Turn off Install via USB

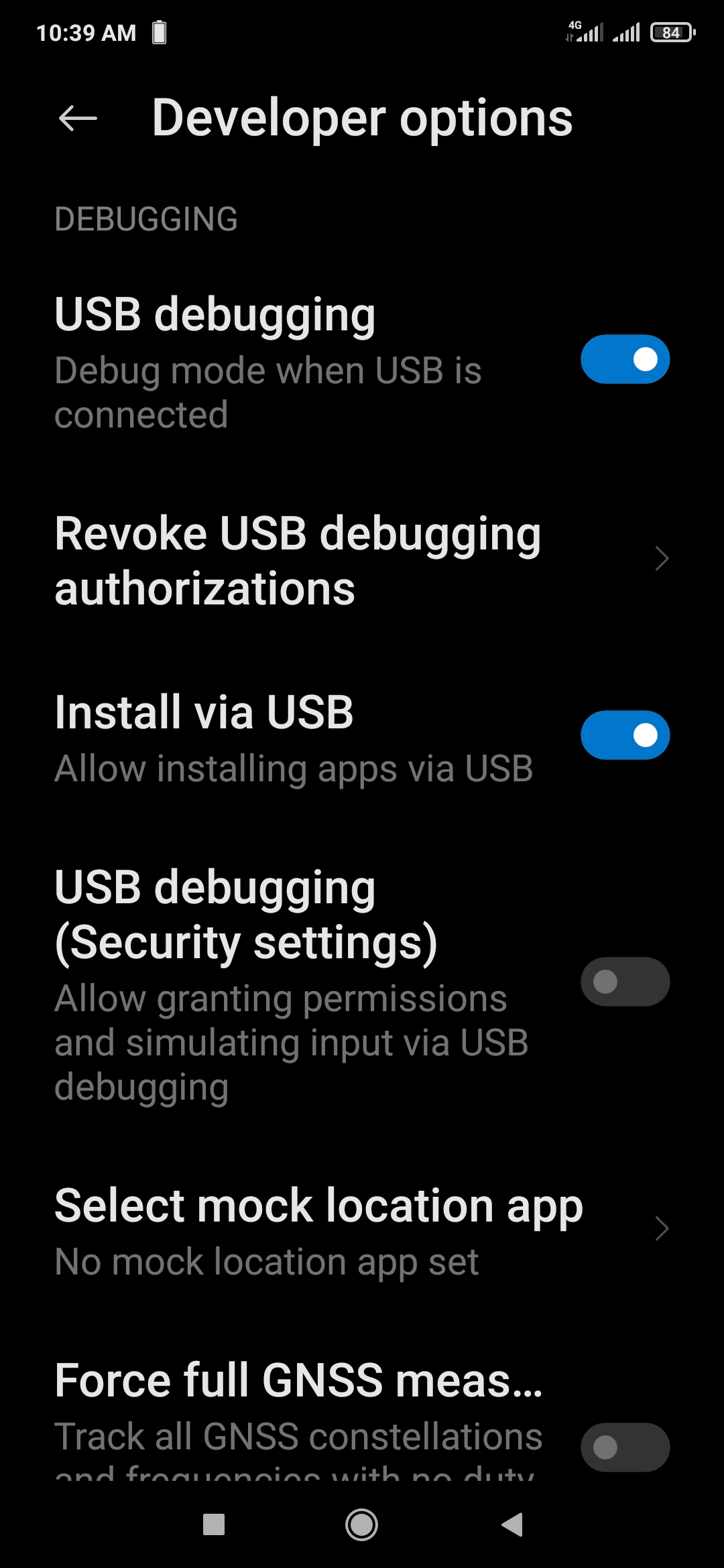625,734
